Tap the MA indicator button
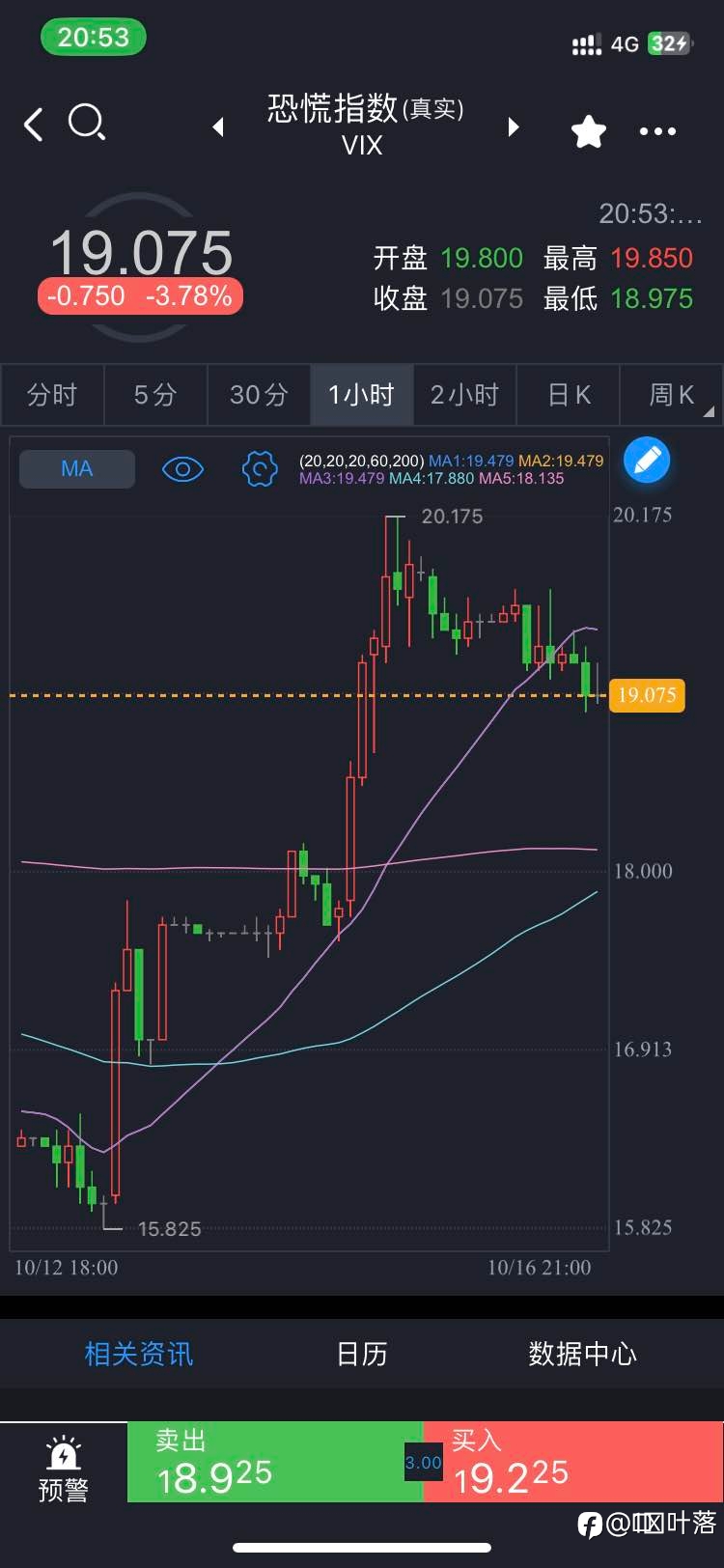Screen dimensions: 724x1568 tap(77, 469)
